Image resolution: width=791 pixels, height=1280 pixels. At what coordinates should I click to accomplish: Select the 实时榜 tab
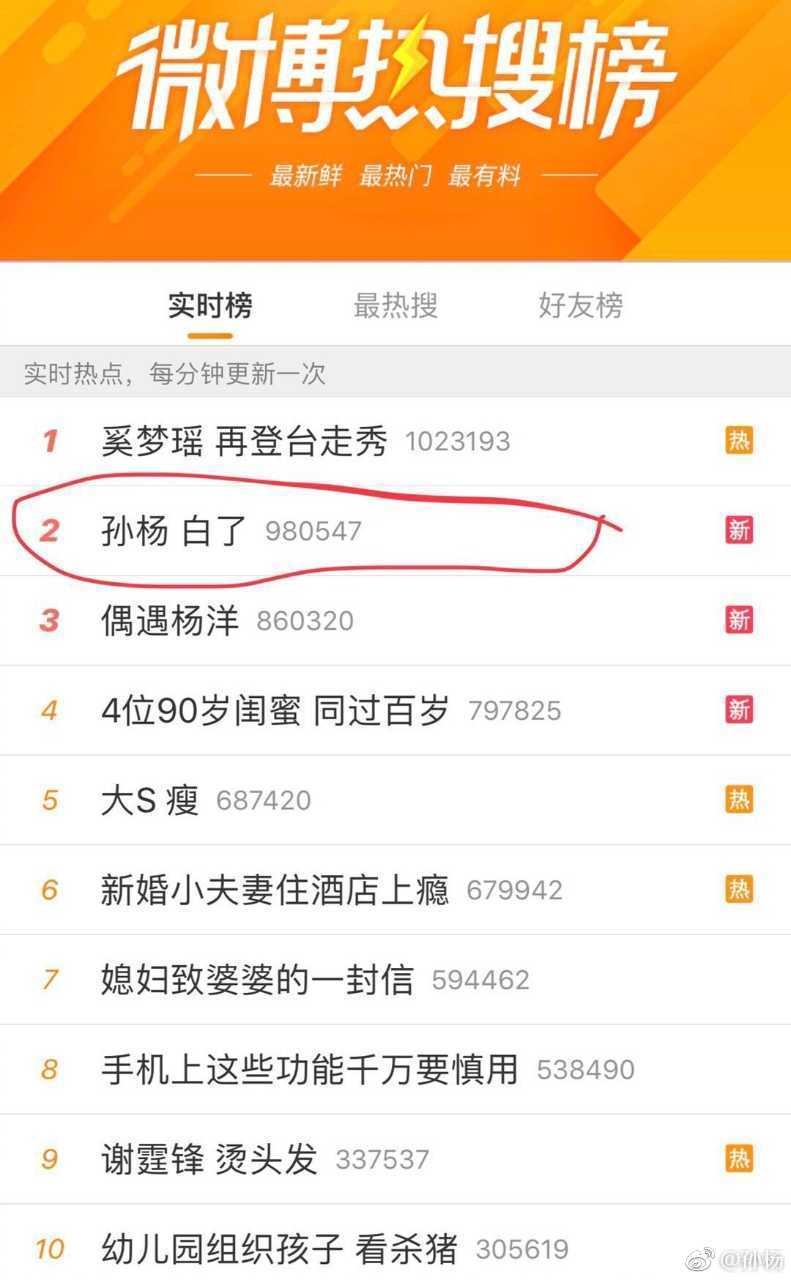(x=210, y=305)
